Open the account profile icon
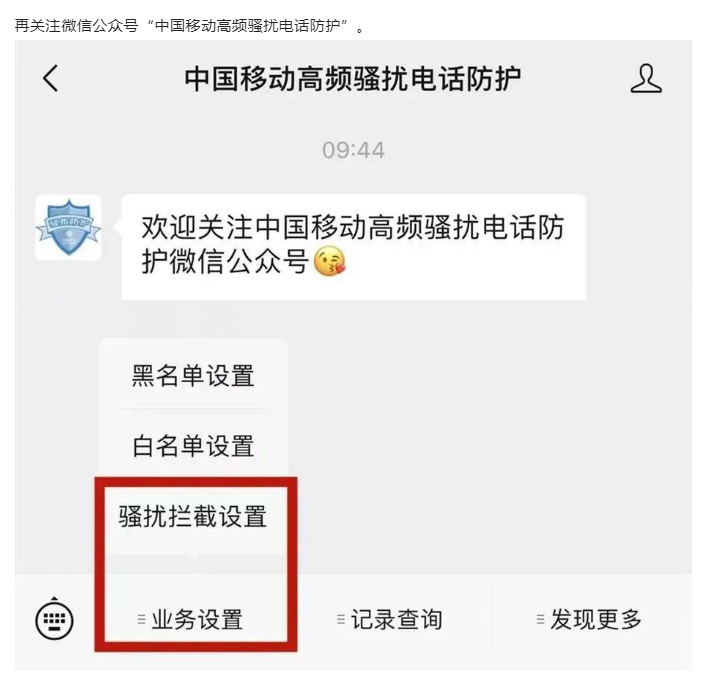Image resolution: width=709 pixels, height=691 pixels. pos(646,78)
